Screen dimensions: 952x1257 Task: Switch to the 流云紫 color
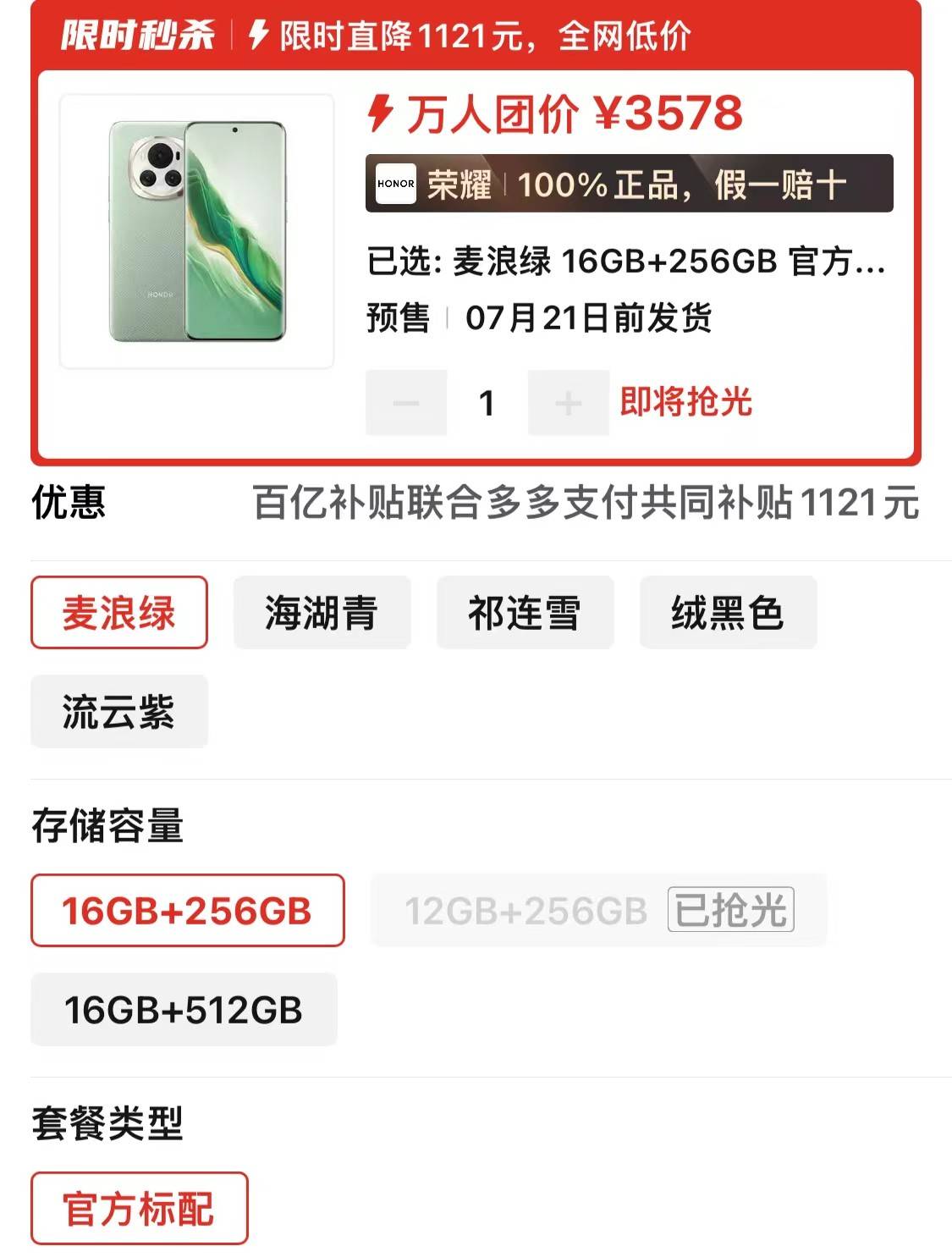click(119, 711)
